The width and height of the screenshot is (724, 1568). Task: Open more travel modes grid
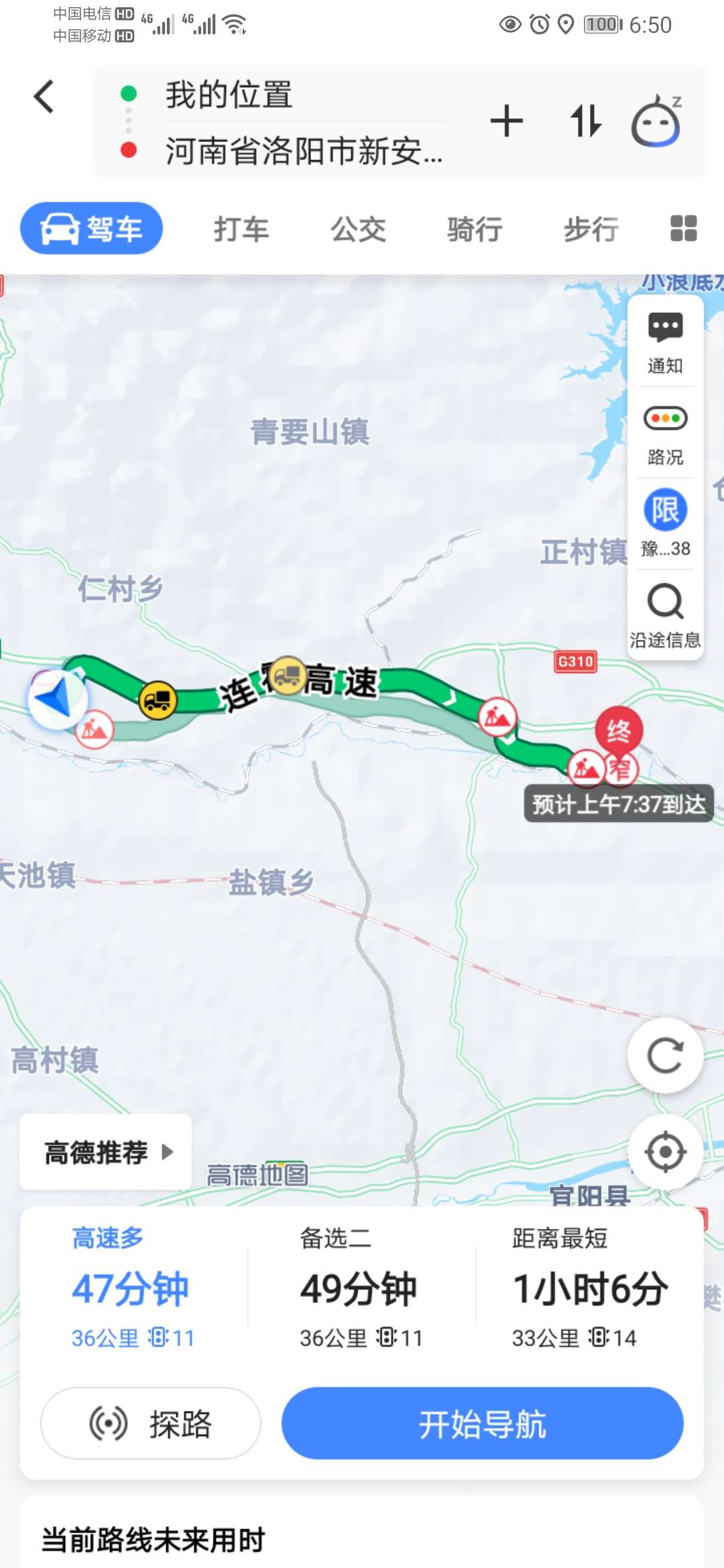coord(683,228)
